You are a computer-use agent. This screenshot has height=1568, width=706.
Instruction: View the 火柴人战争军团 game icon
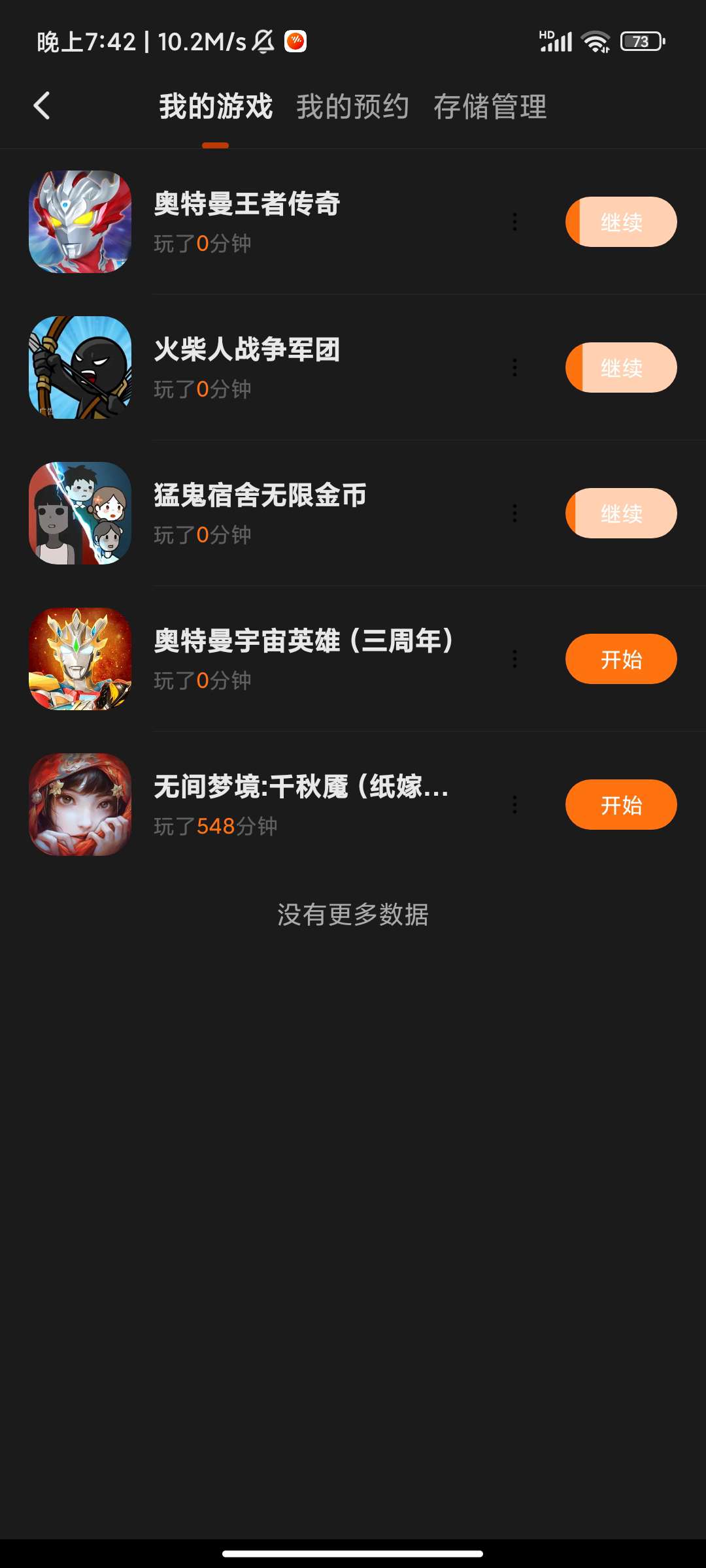click(x=80, y=368)
